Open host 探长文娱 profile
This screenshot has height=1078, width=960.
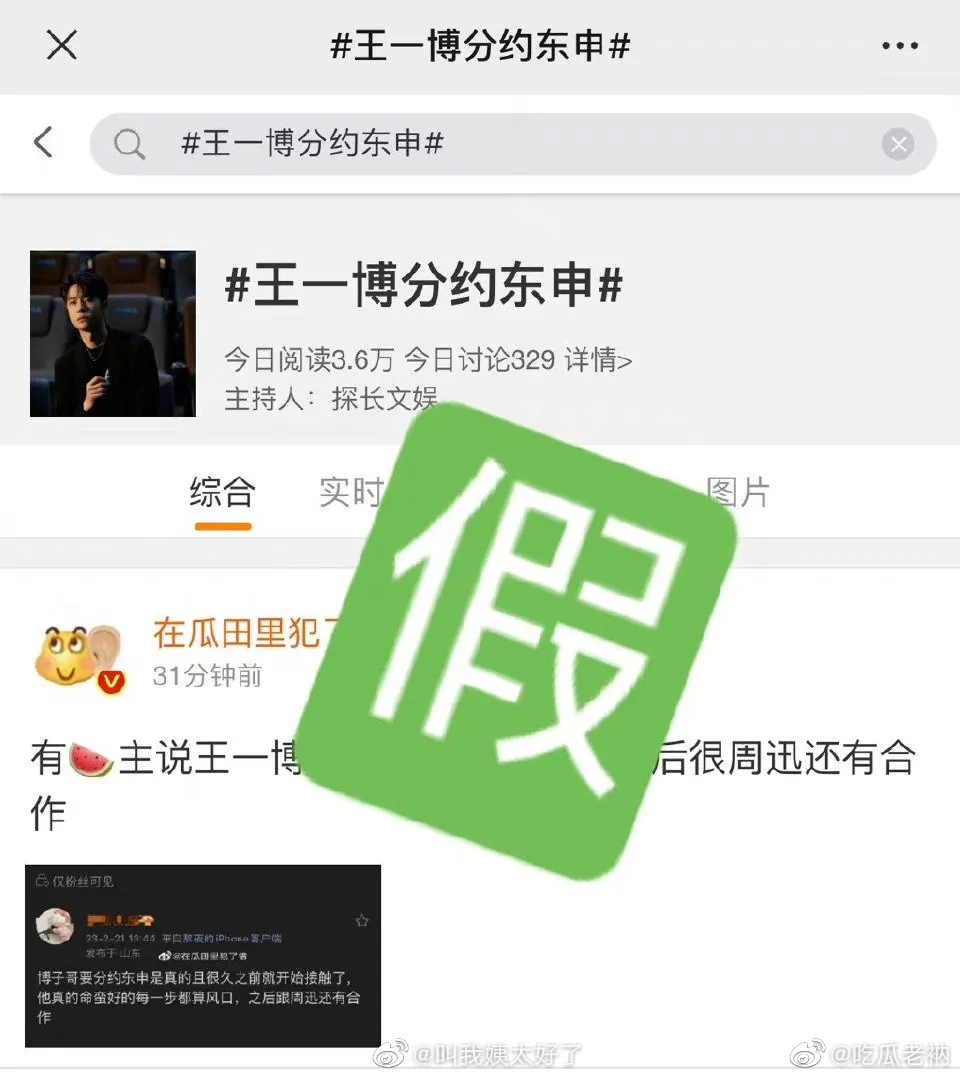384,398
